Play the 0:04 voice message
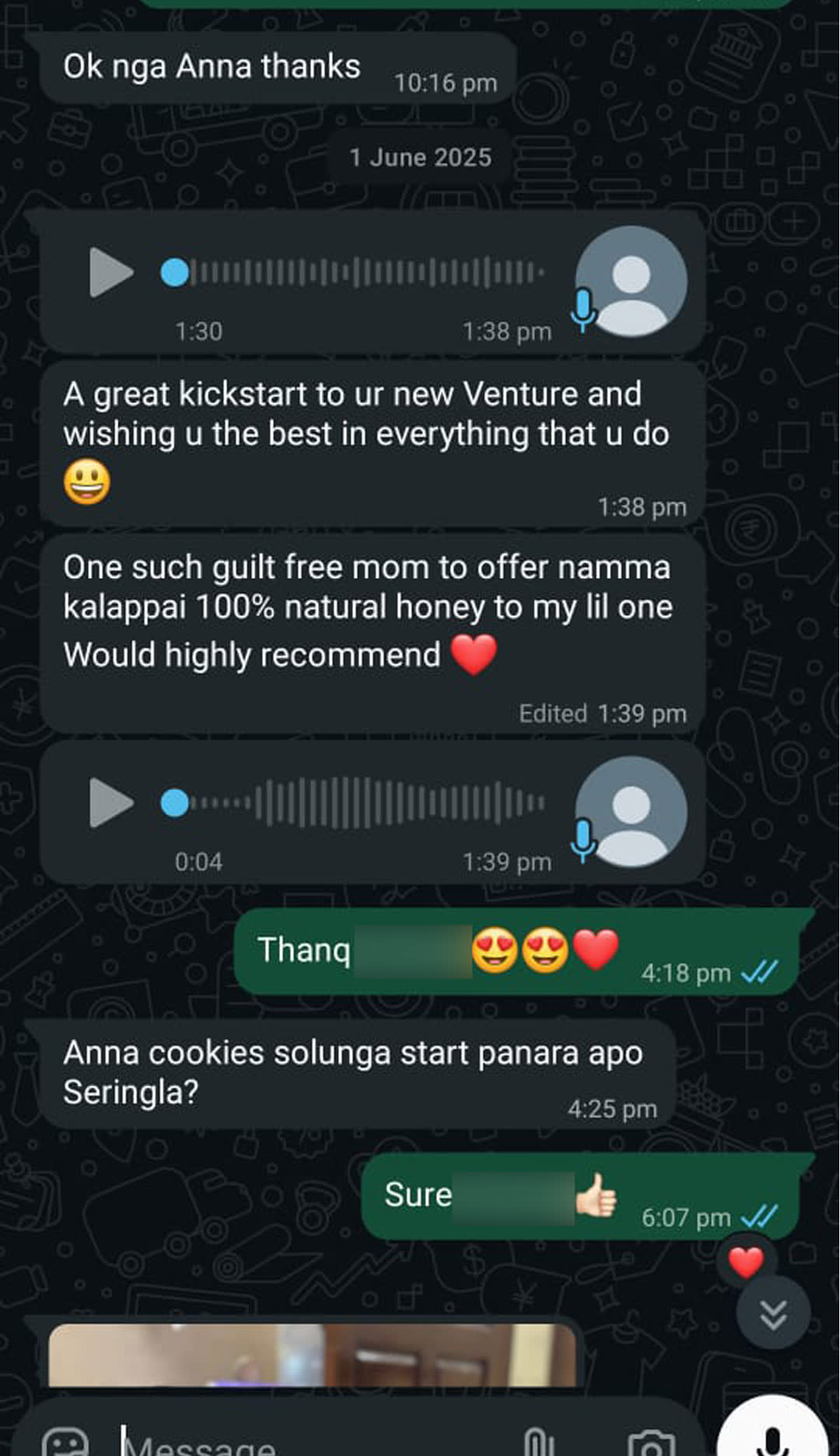The image size is (840, 1456). [x=111, y=803]
